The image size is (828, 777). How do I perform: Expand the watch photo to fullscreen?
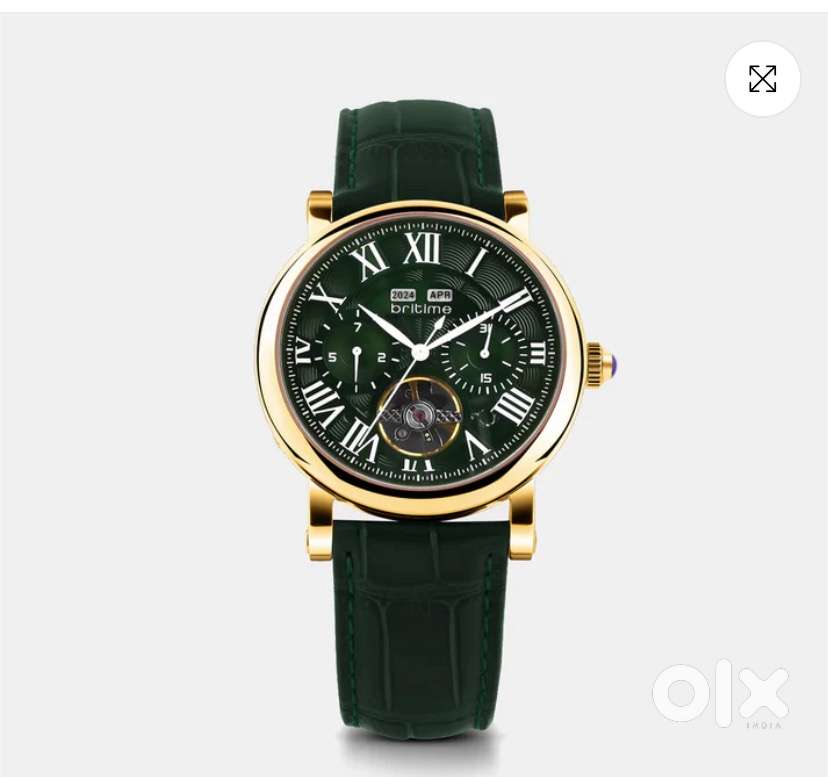tap(762, 79)
